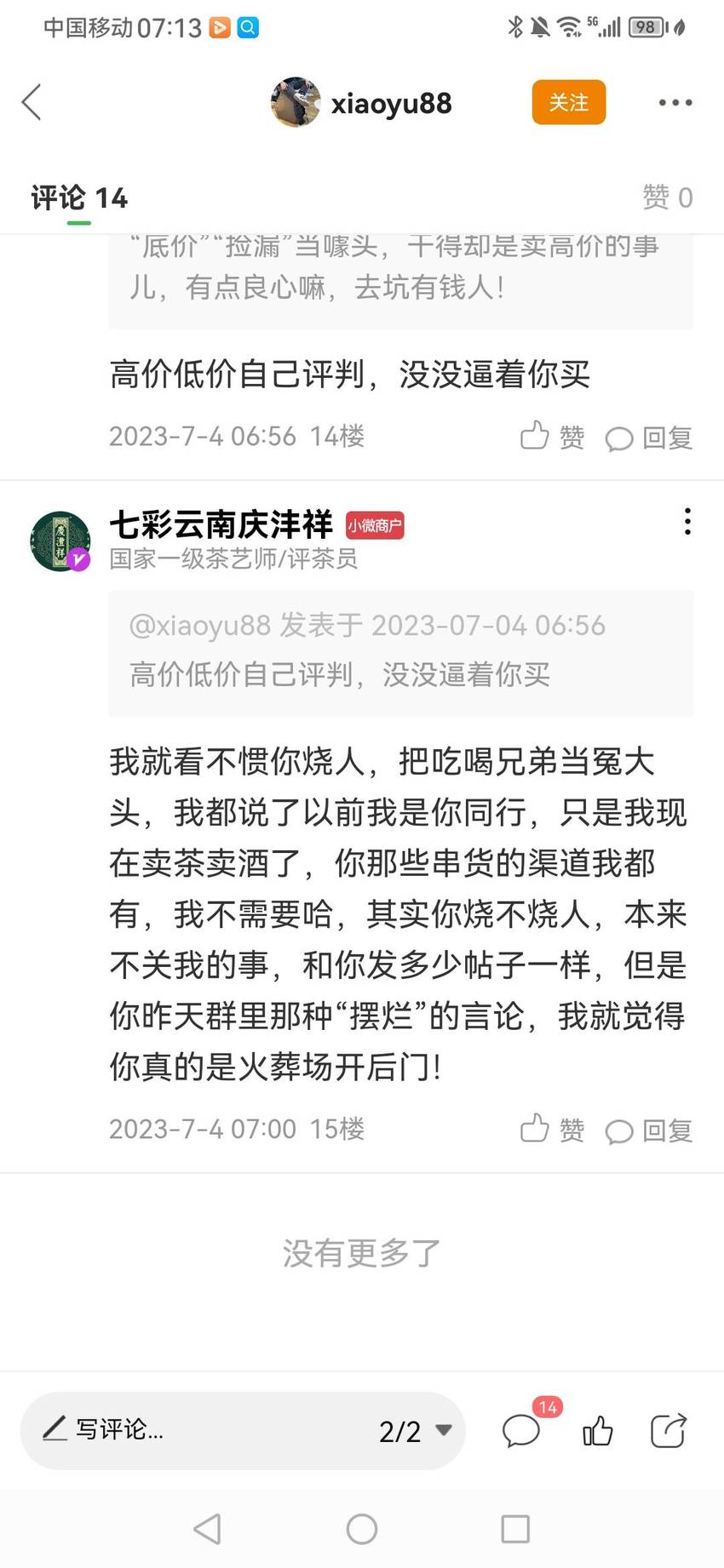Open the 2/2 page selector dropdown

416,1431
